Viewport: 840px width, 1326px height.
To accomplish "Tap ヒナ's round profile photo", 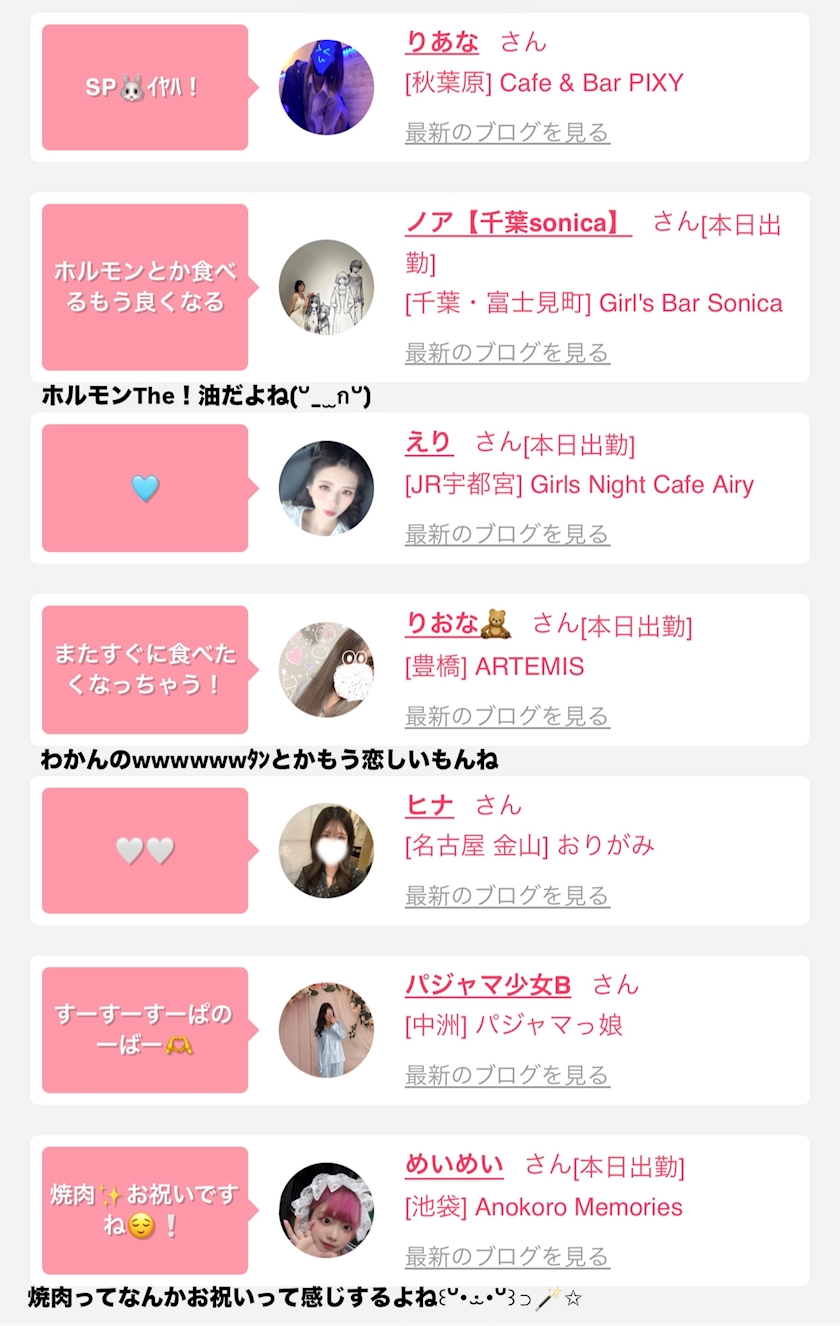I will coord(326,850).
